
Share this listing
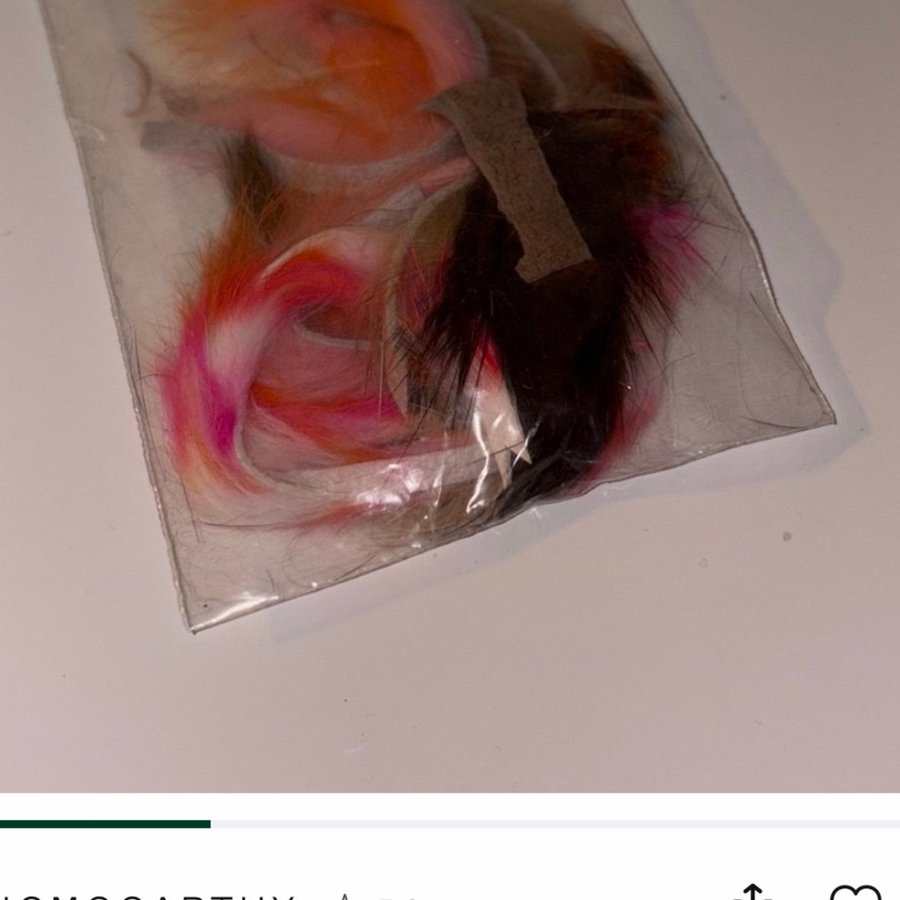(x=752, y=891)
